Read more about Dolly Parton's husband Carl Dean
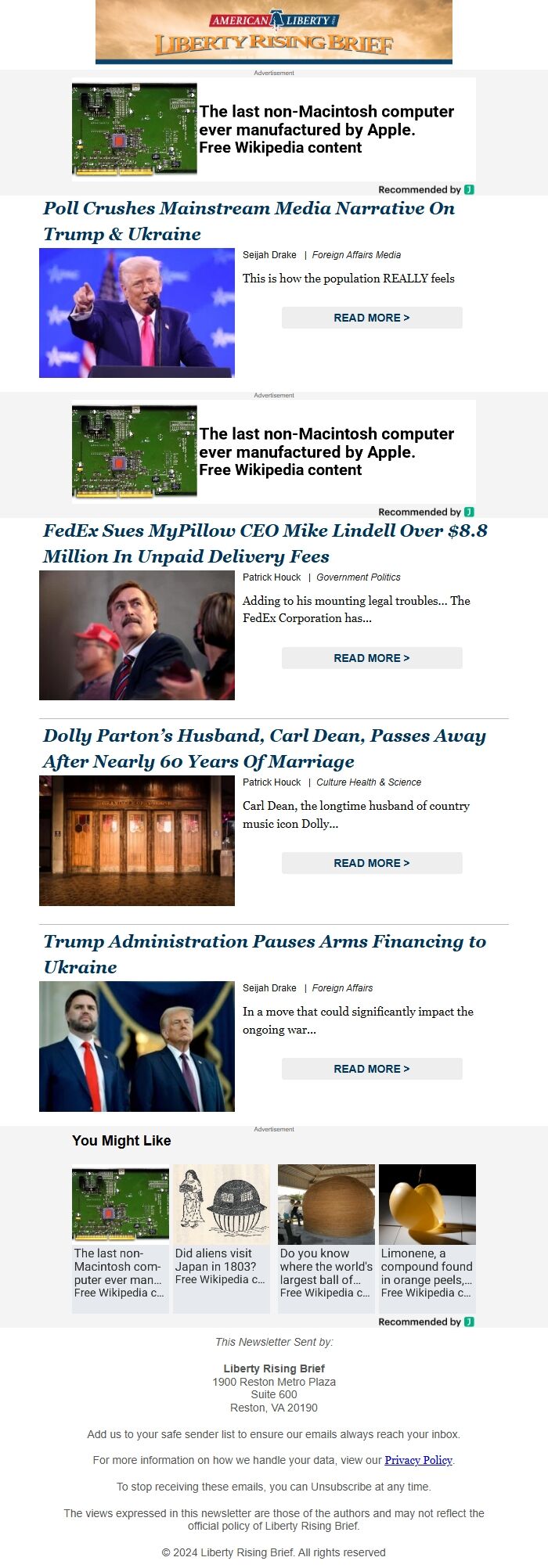This screenshot has height=1568, width=548. (x=372, y=863)
